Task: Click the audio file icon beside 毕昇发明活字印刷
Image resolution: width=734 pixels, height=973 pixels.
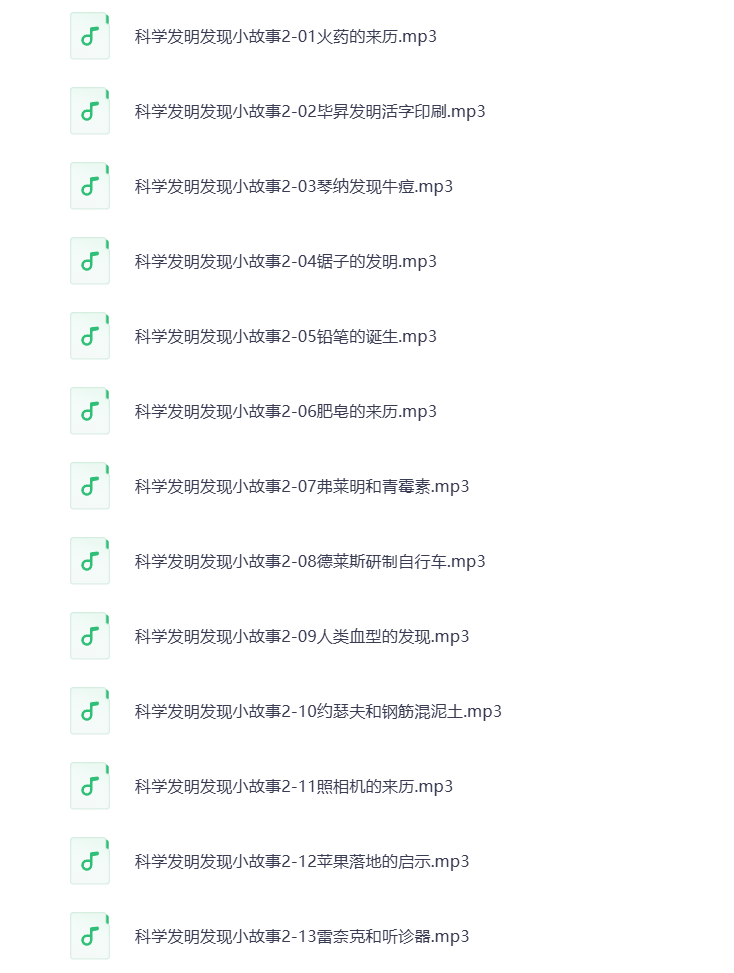Action: (x=90, y=111)
